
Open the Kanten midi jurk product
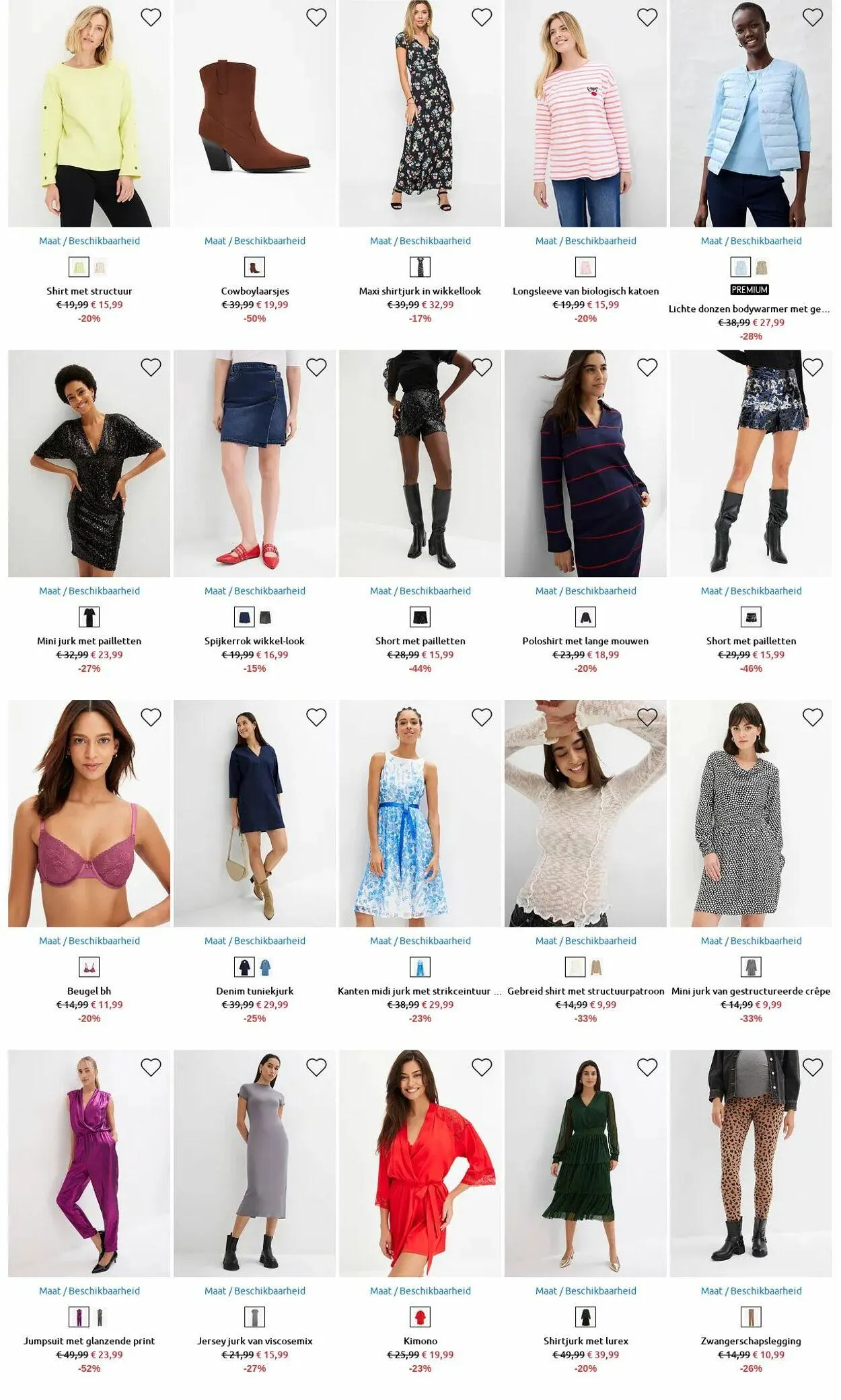(x=420, y=991)
